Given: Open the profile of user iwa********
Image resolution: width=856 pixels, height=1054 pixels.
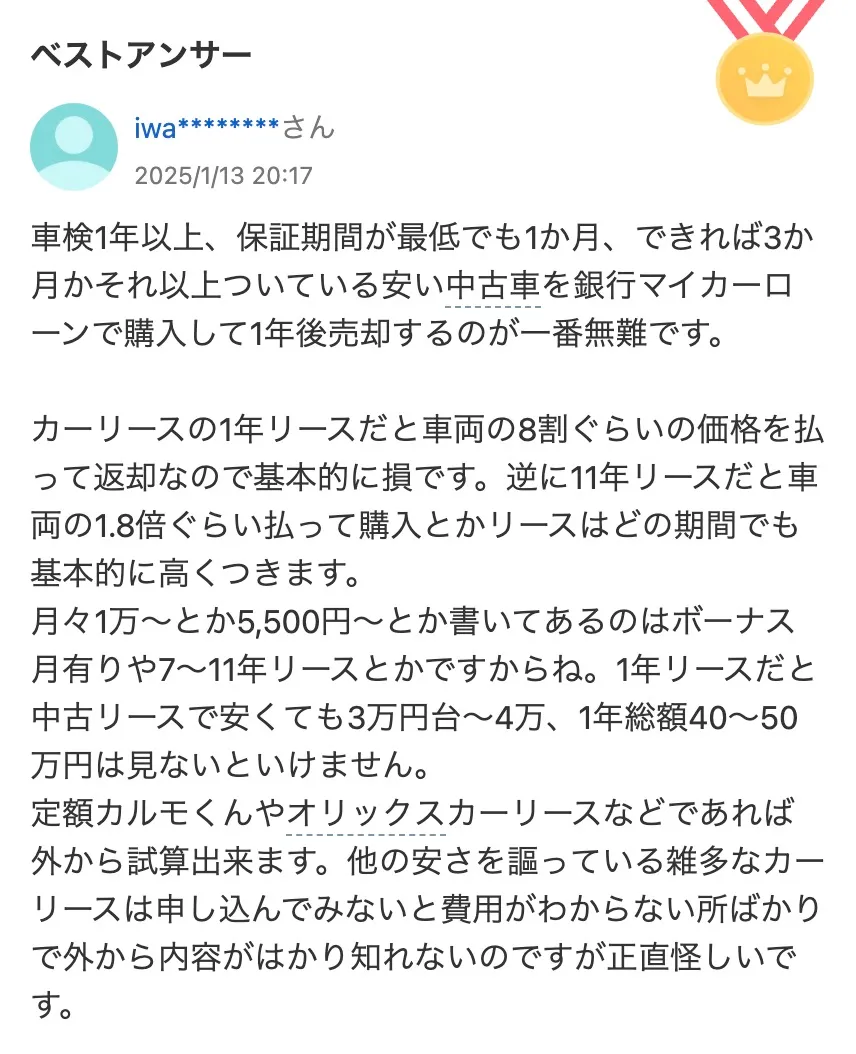Looking at the screenshot, I should 206,129.
